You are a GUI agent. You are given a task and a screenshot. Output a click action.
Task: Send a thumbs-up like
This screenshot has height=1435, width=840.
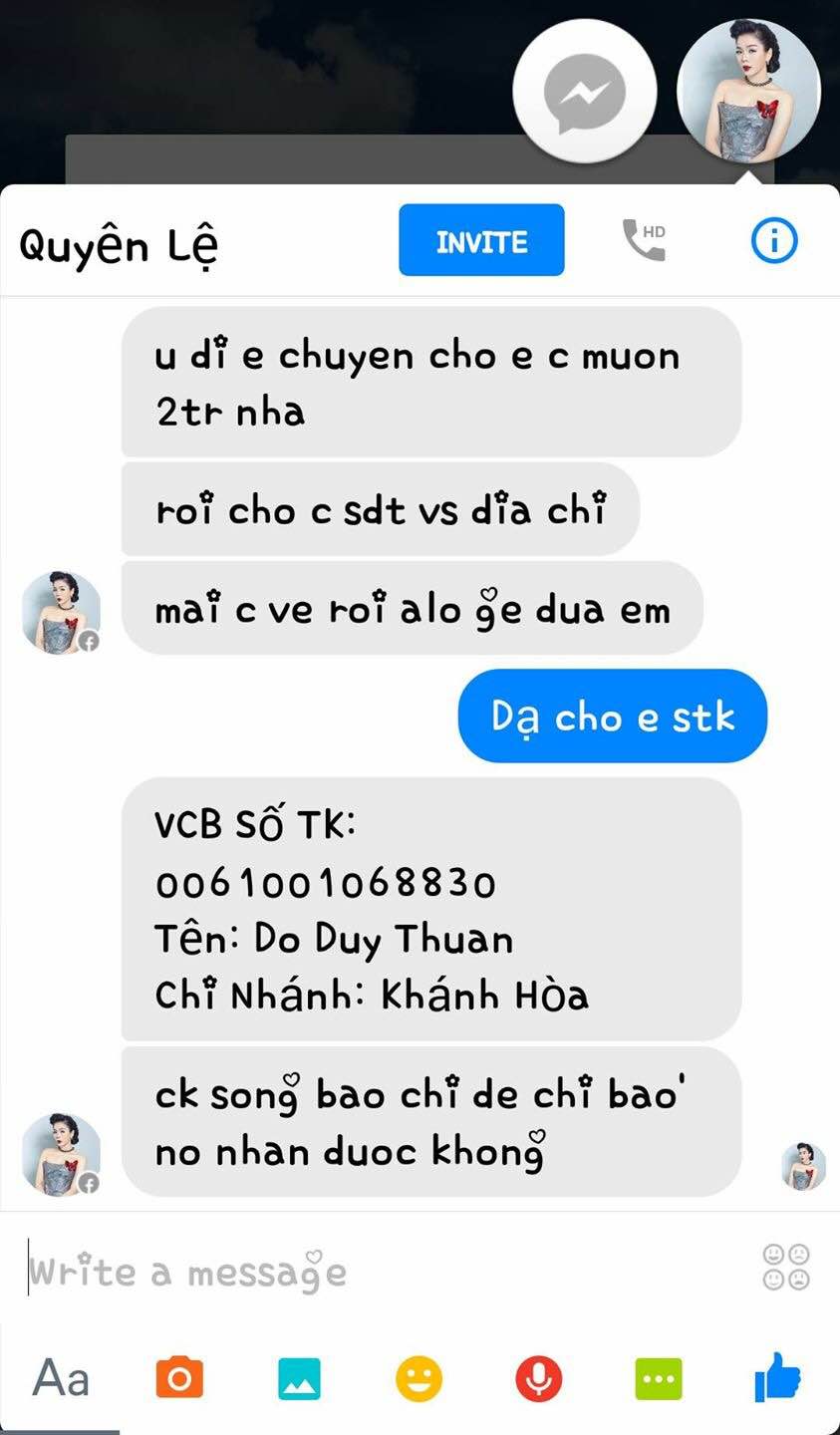(777, 1377)
